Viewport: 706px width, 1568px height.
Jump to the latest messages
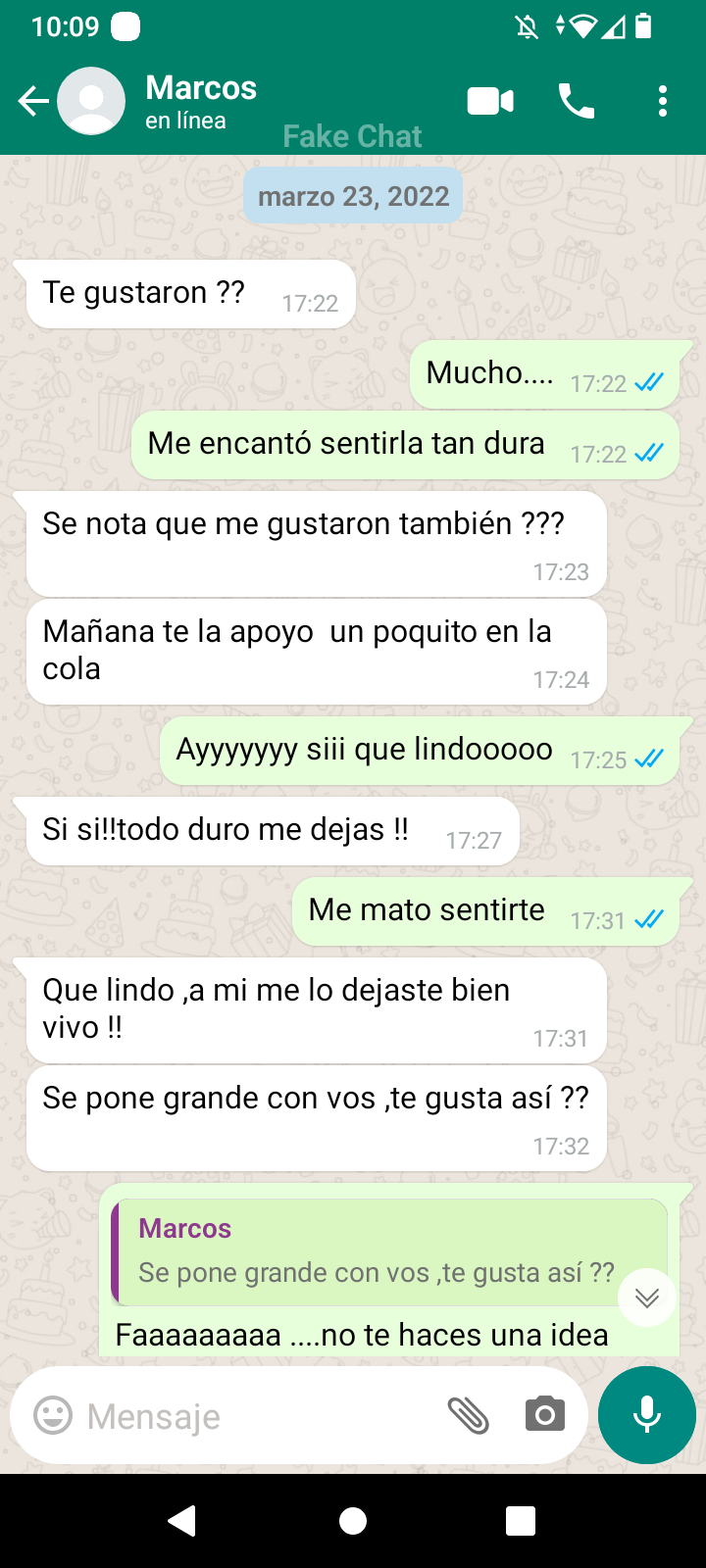pyautogui.click(x=646, y=1298)
